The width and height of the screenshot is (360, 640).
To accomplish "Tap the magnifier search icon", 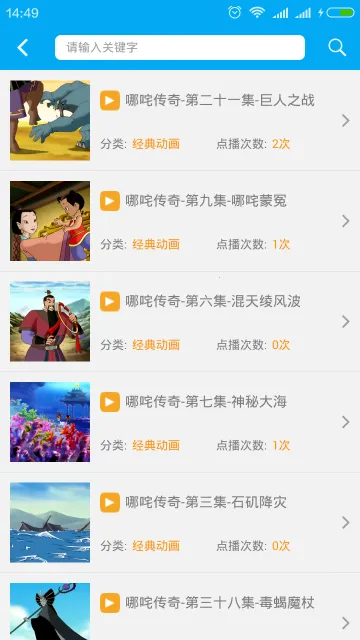I will coord(337,48).
